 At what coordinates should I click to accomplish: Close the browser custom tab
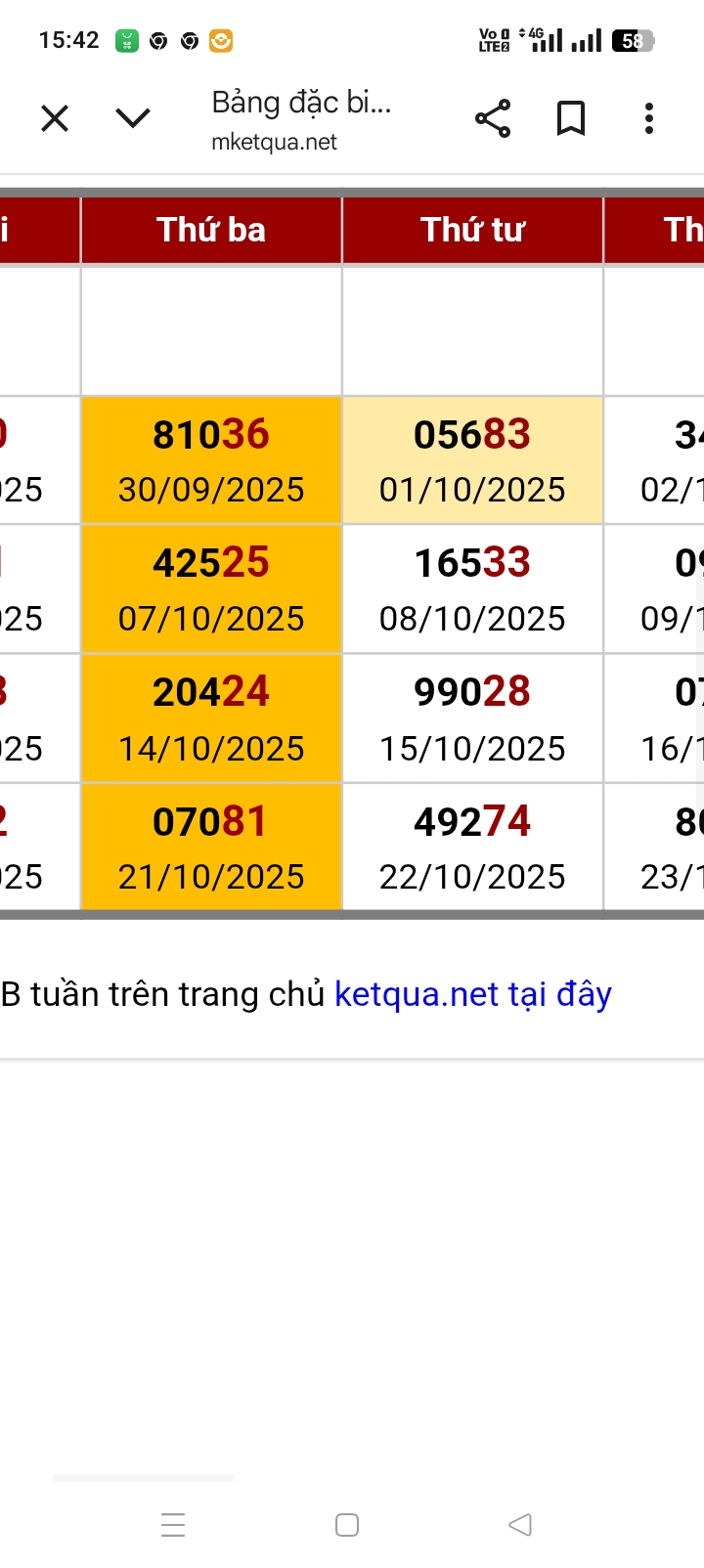(55, 119)
